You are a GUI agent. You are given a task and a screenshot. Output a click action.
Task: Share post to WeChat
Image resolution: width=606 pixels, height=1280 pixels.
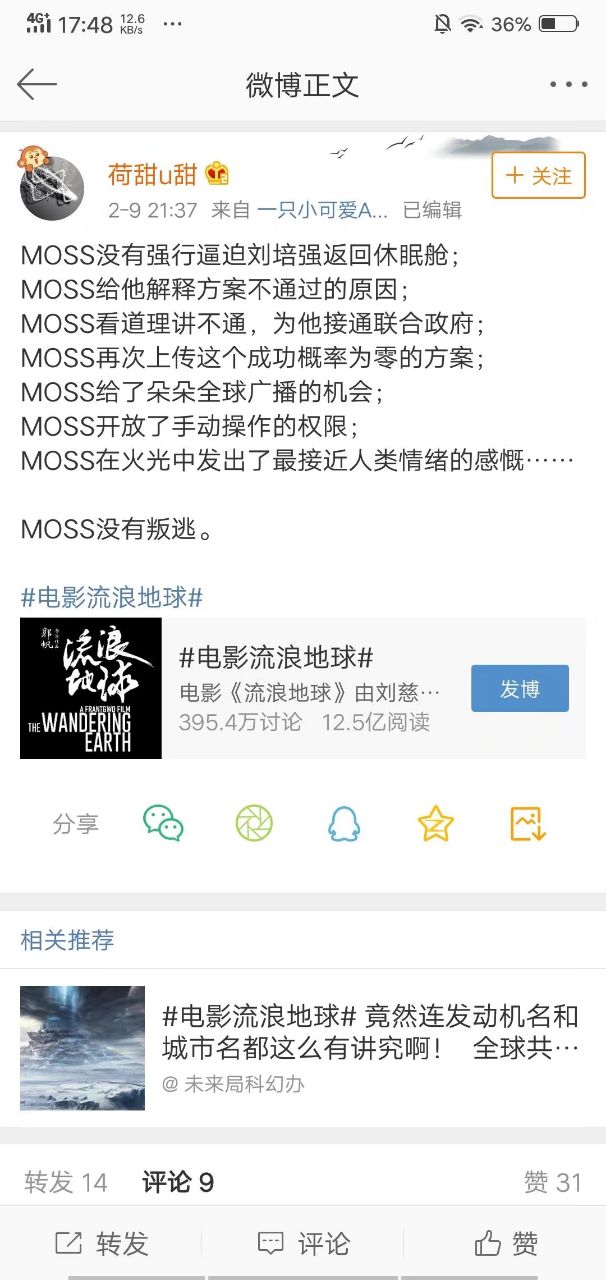(163, 823)
